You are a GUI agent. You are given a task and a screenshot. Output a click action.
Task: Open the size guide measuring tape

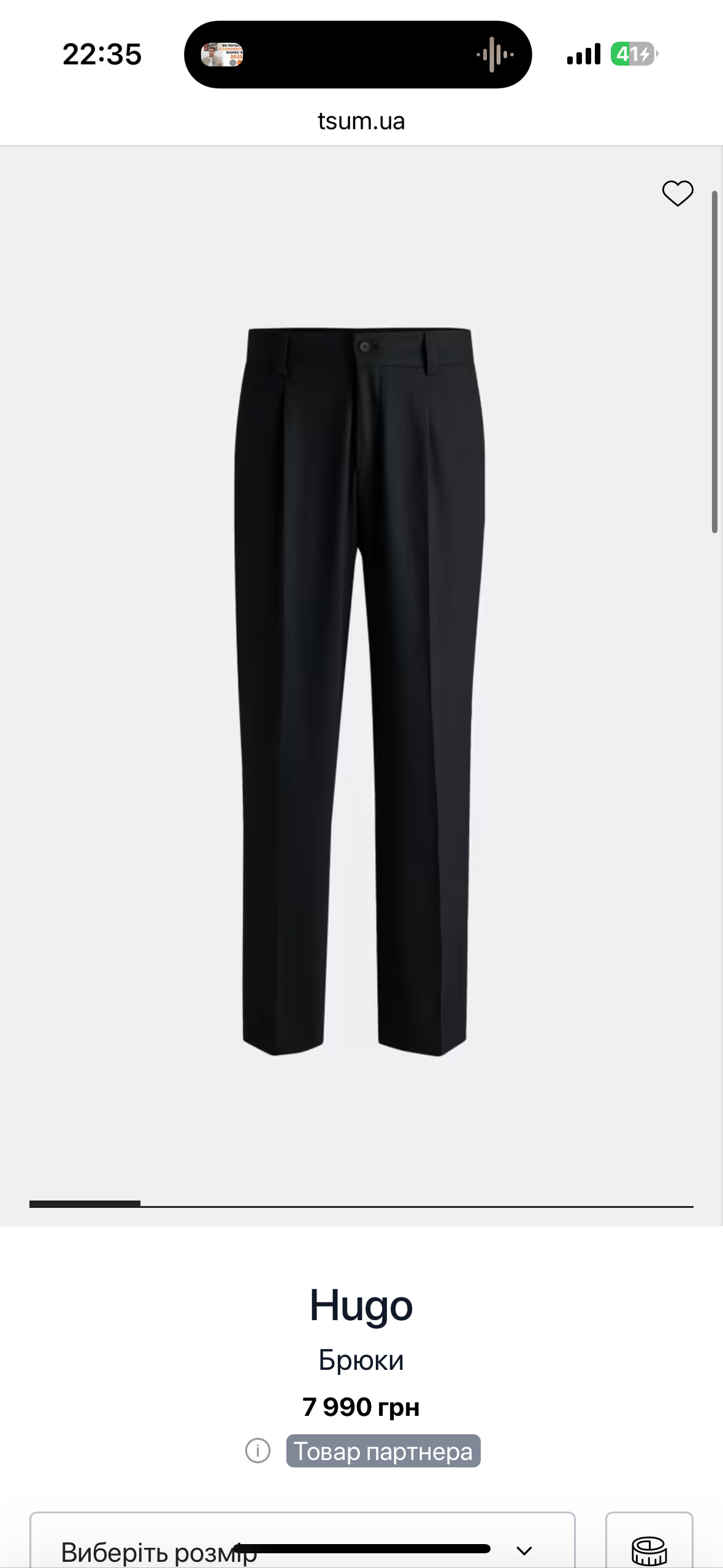[x=649, y=1547]
